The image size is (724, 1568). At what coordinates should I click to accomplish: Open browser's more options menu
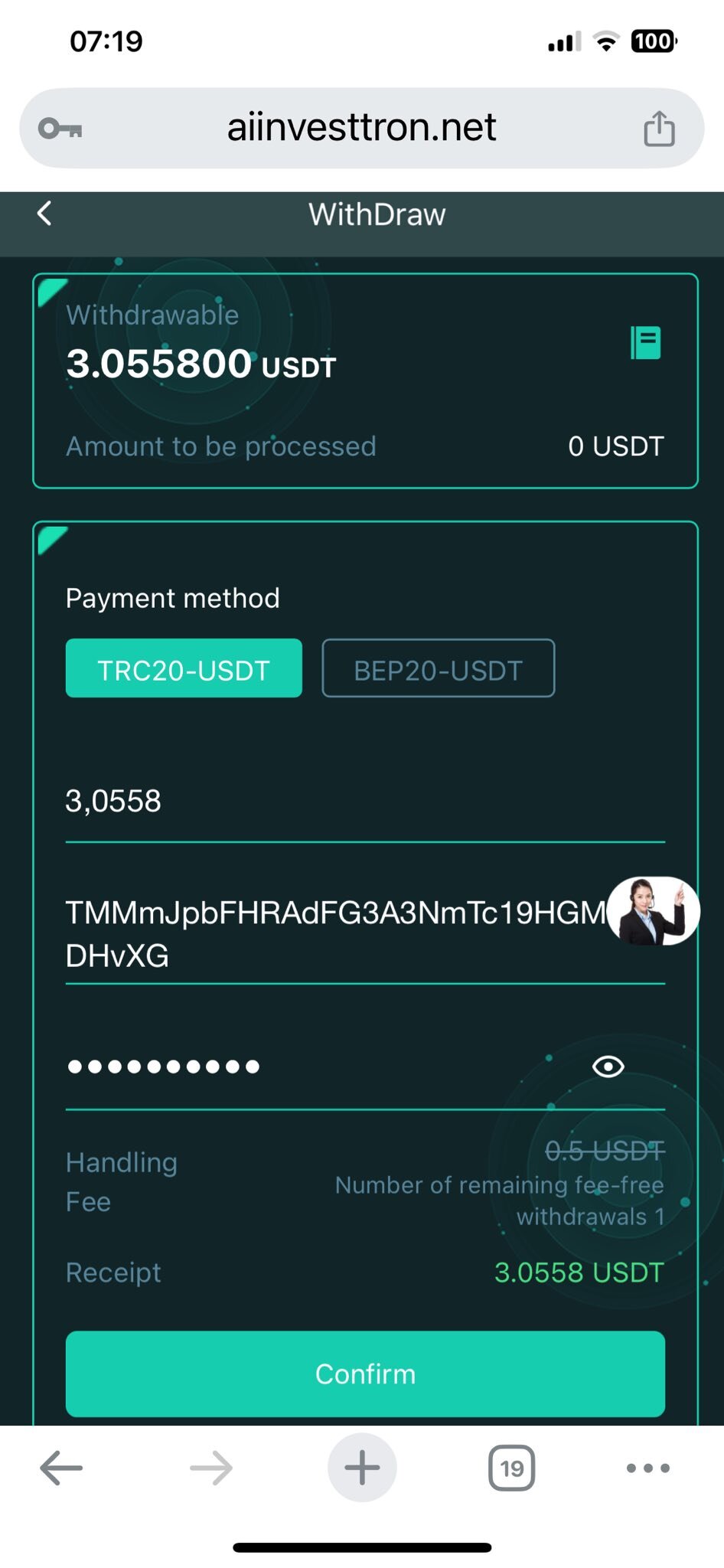point(648,1468)
